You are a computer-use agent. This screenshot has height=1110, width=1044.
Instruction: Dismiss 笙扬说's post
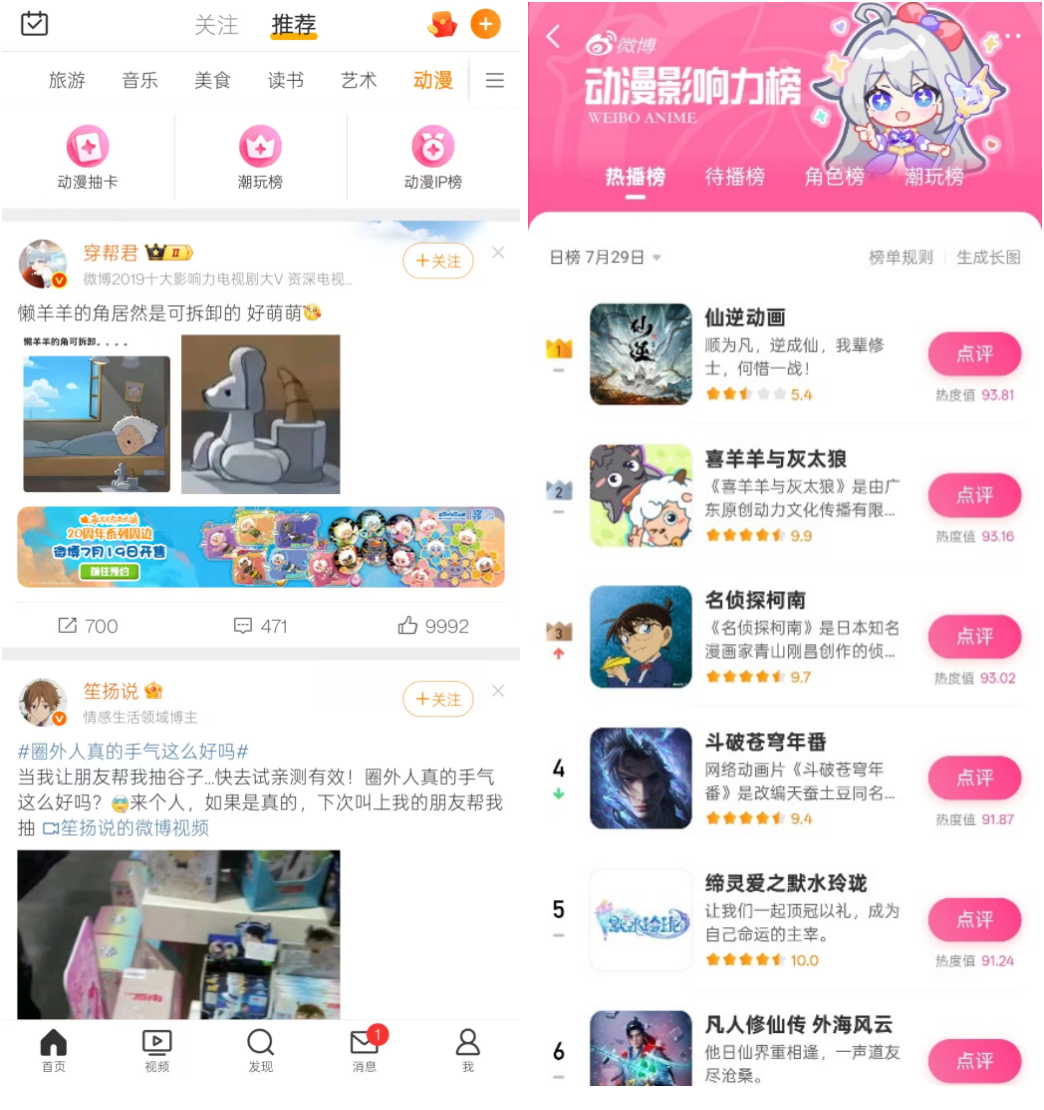[x=498, y=691]
